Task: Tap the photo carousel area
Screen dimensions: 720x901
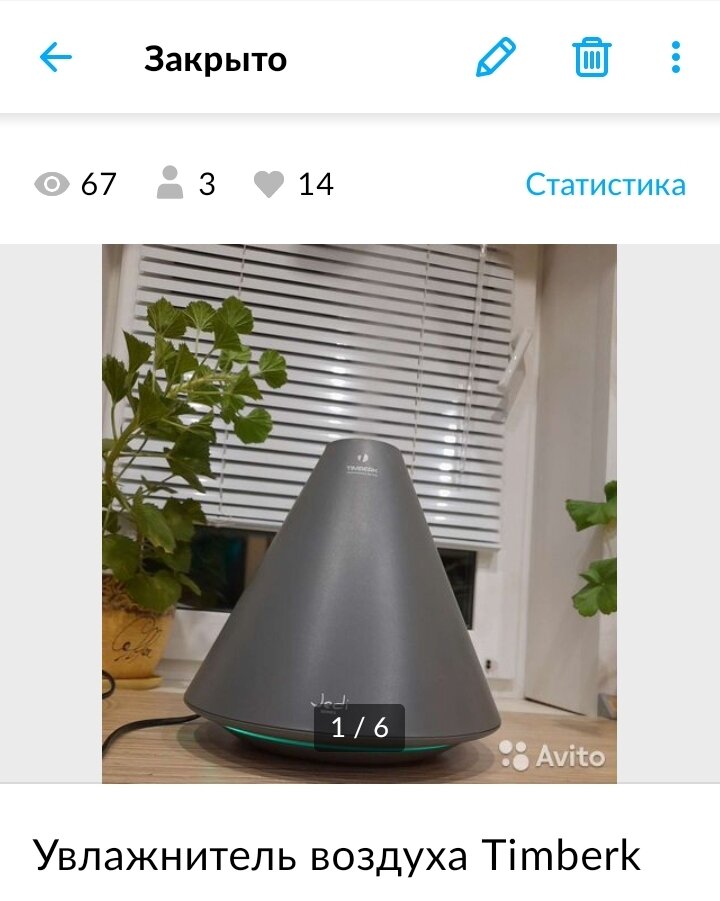Action: (x=360, y=510)
